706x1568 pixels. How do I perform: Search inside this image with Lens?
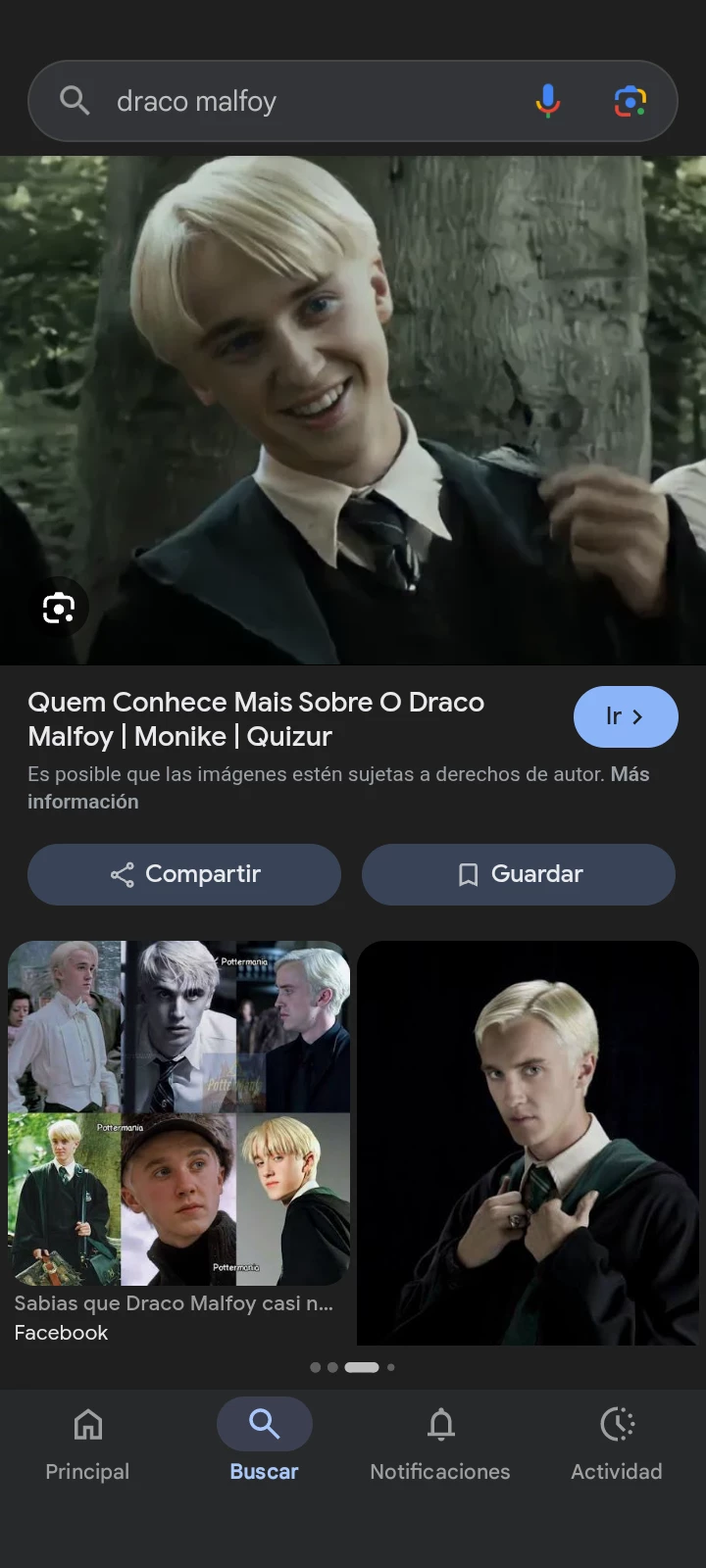click(x=59, y=609)
